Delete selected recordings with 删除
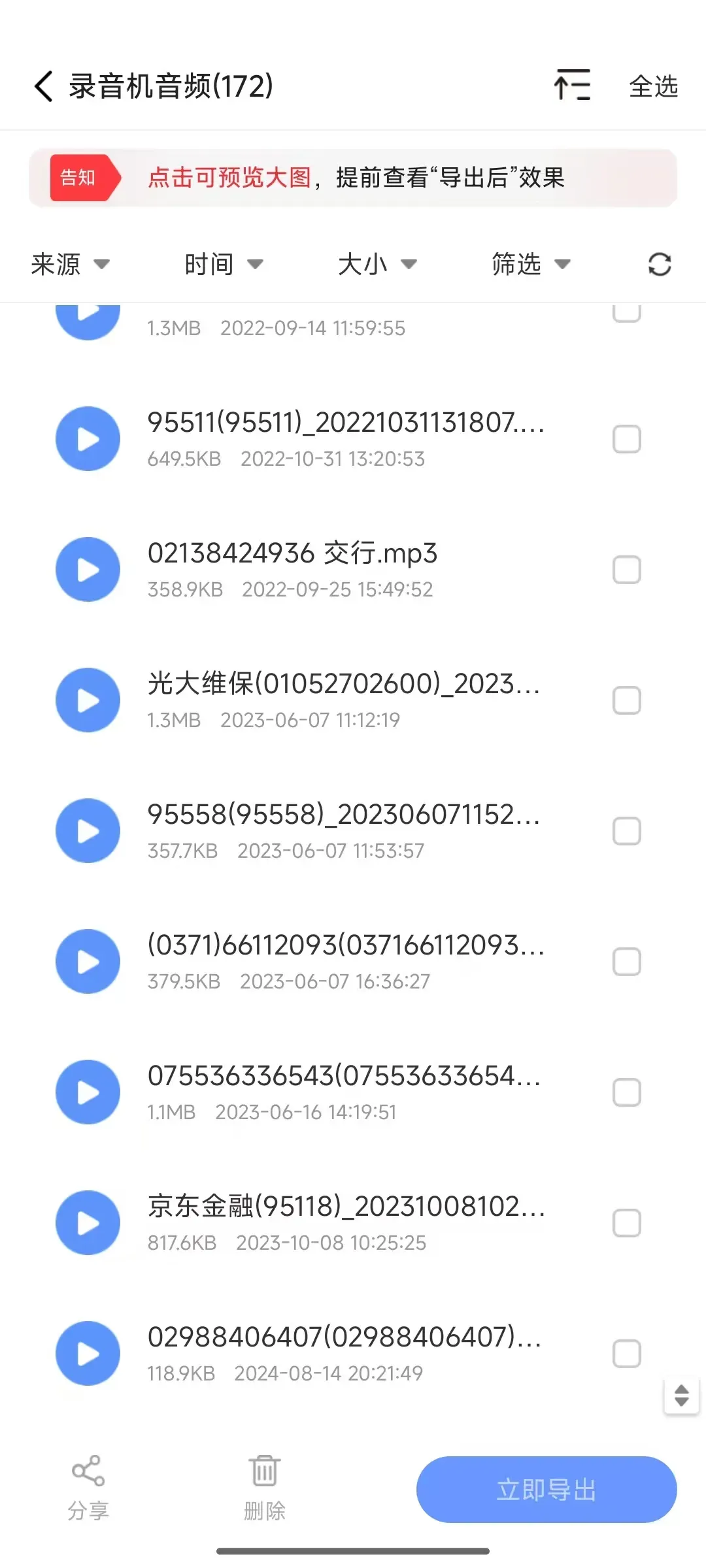The width and height of the screenshot is (706, 1568). click(x=265, y=1488)
